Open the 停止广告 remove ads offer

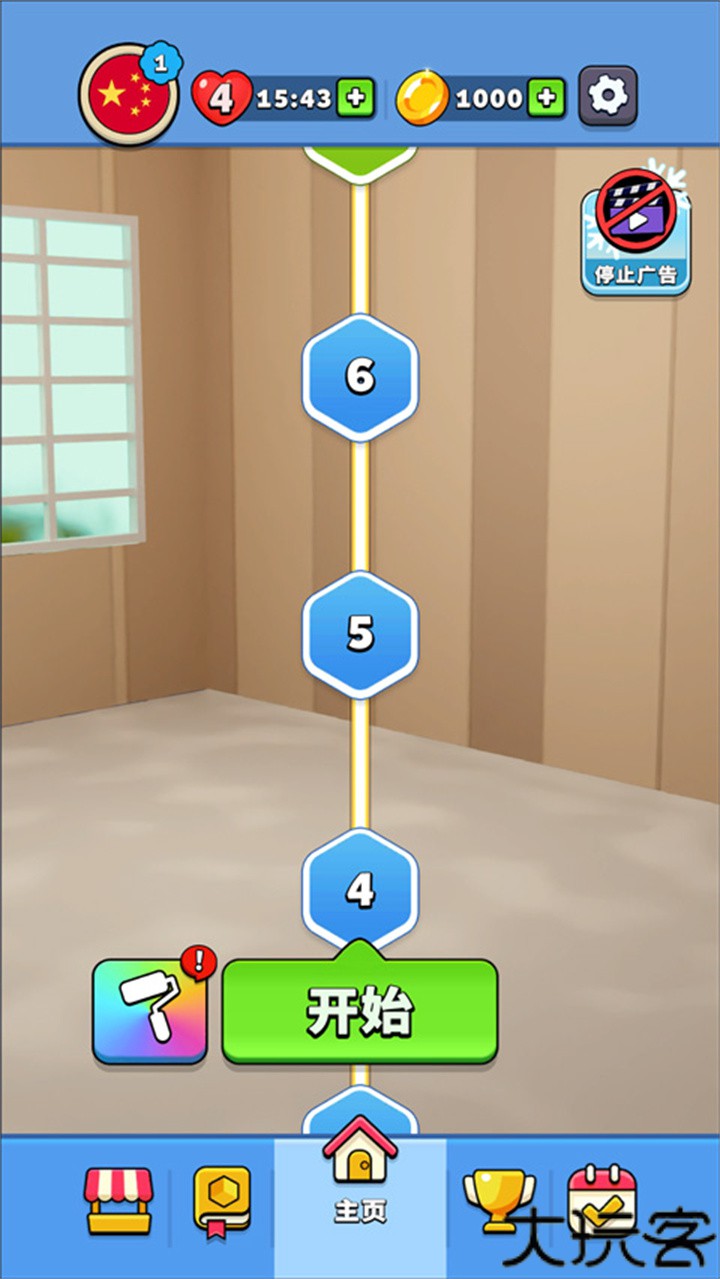click(x=636, y=232)
